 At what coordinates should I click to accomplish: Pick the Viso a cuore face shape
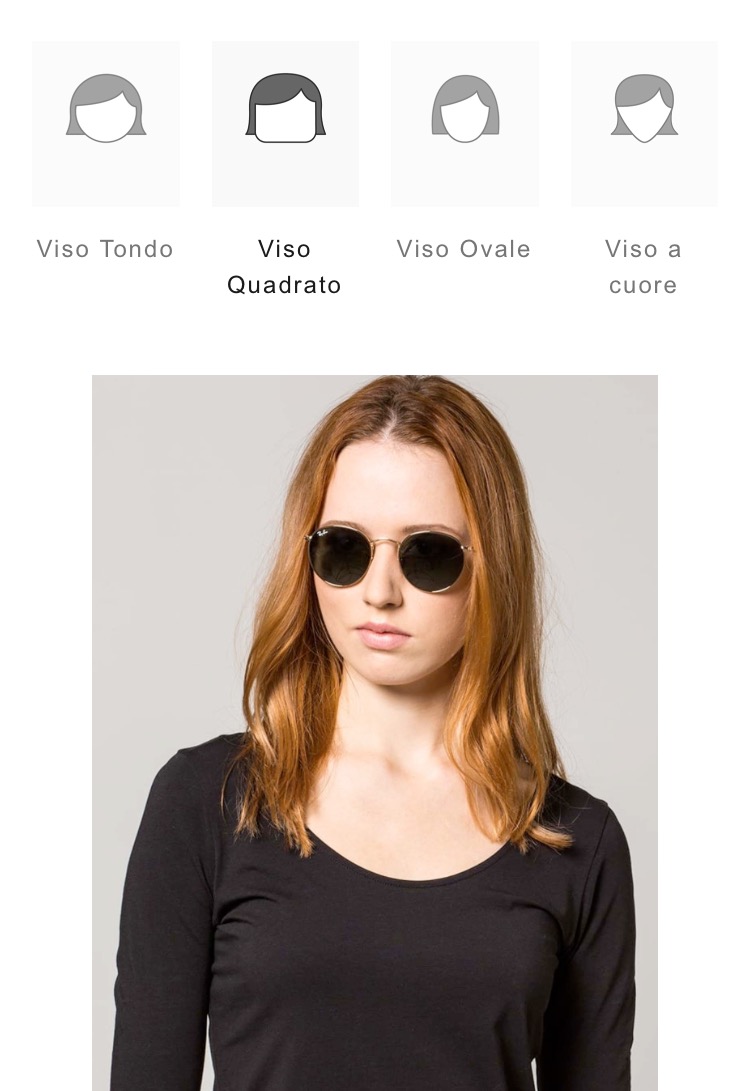click(644, 124)
